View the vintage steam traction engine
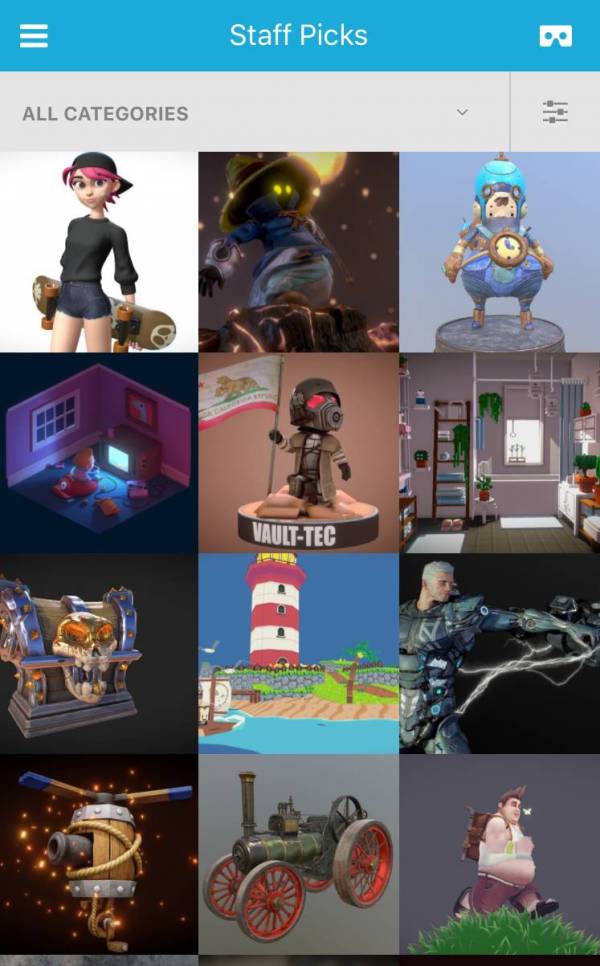 [298, 855]
